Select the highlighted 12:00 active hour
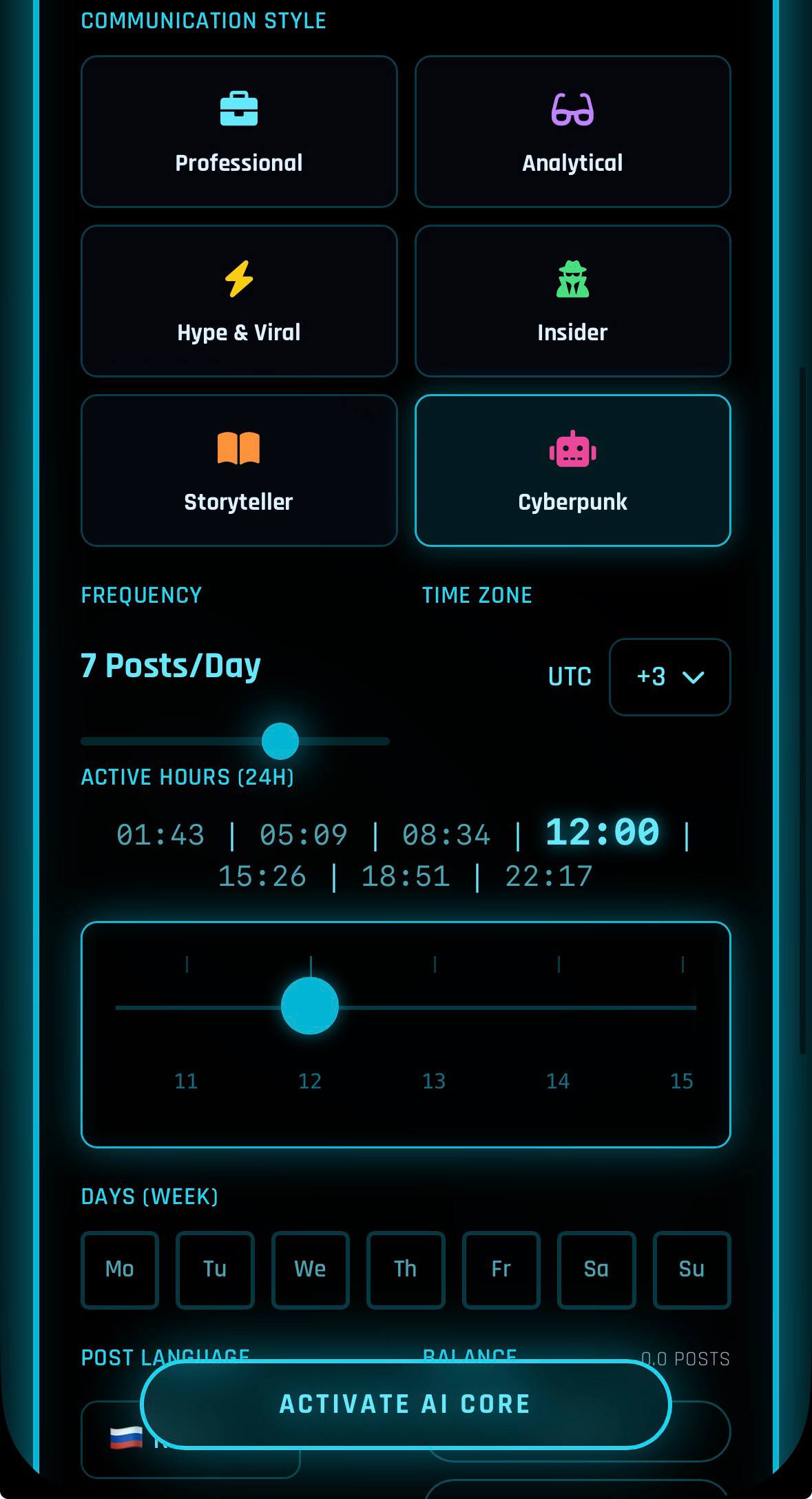 pyautogui.click(x=601, y=833)
